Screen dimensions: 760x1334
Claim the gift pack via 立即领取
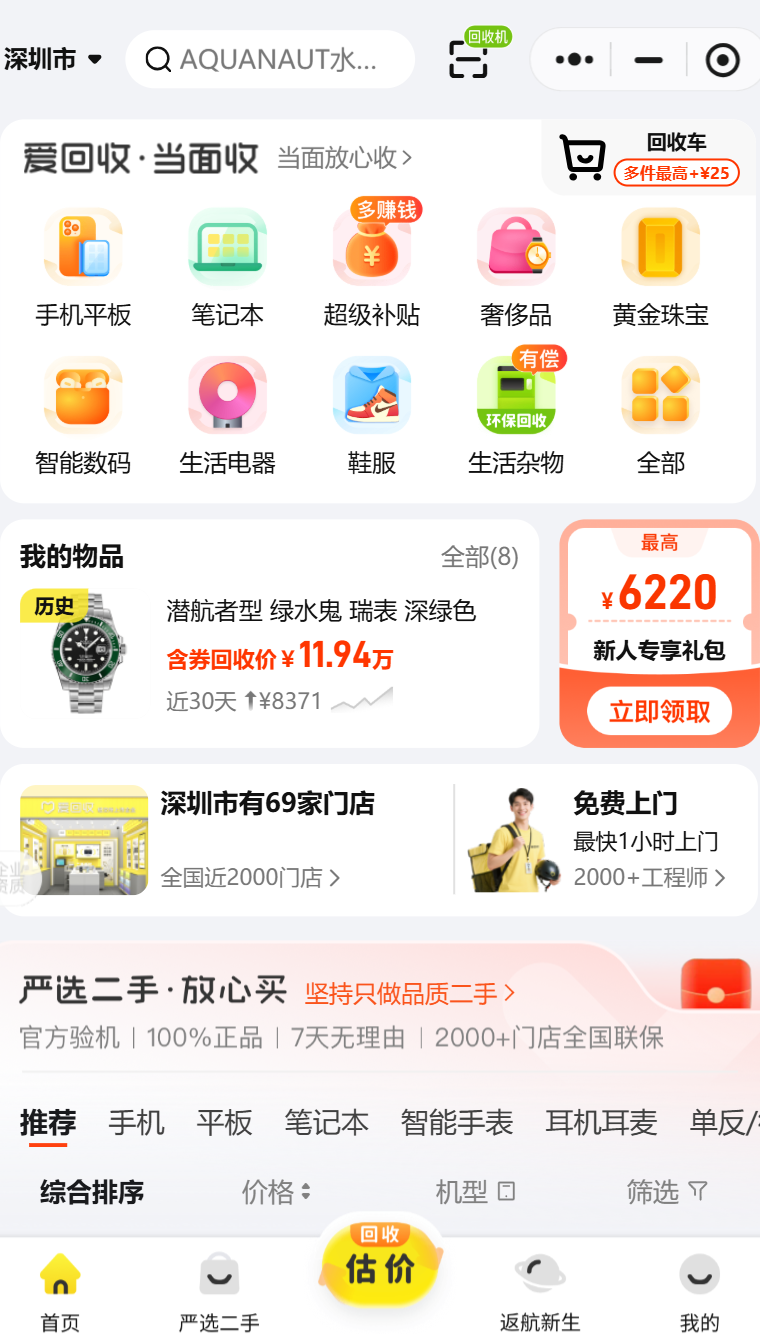tap(659, 711)
